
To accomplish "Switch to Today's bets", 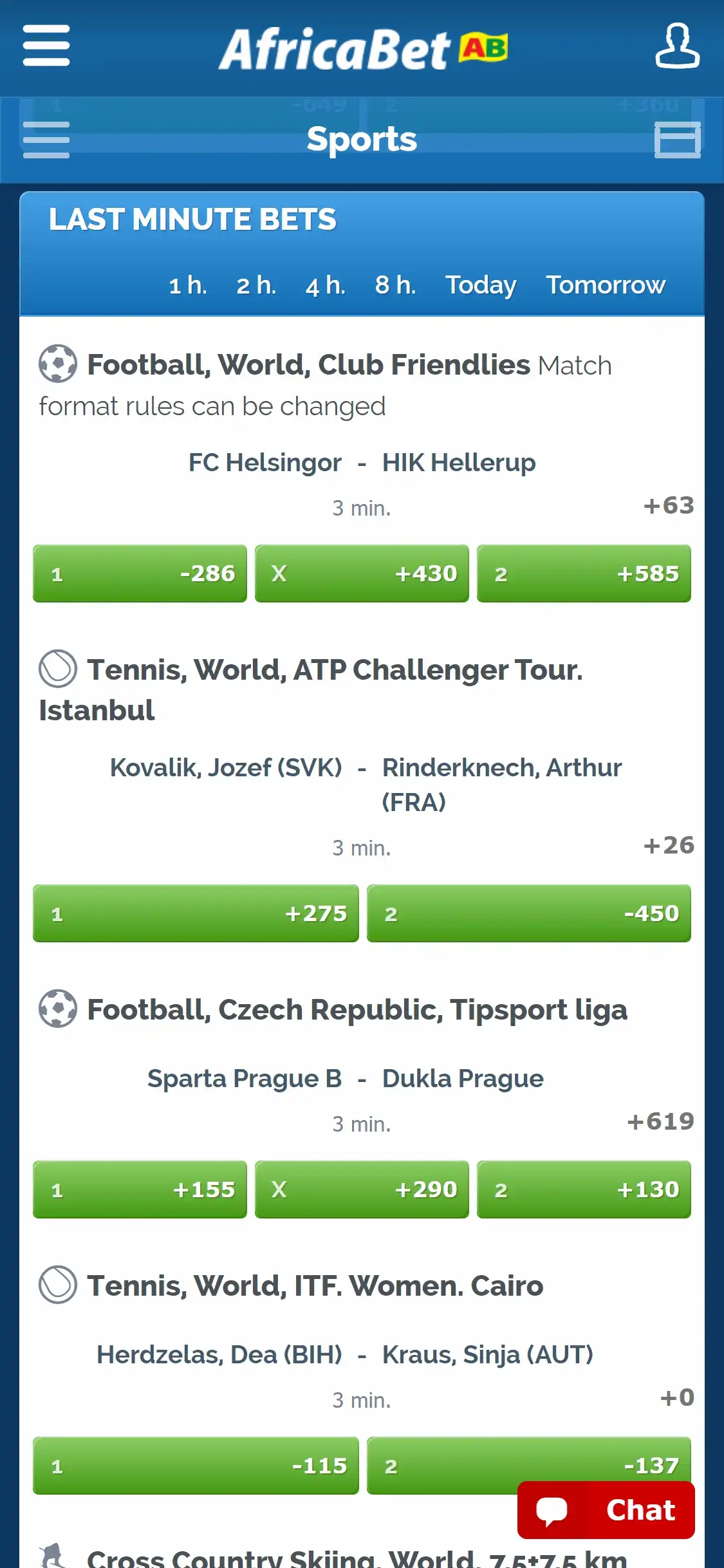I will coord(481,285).
